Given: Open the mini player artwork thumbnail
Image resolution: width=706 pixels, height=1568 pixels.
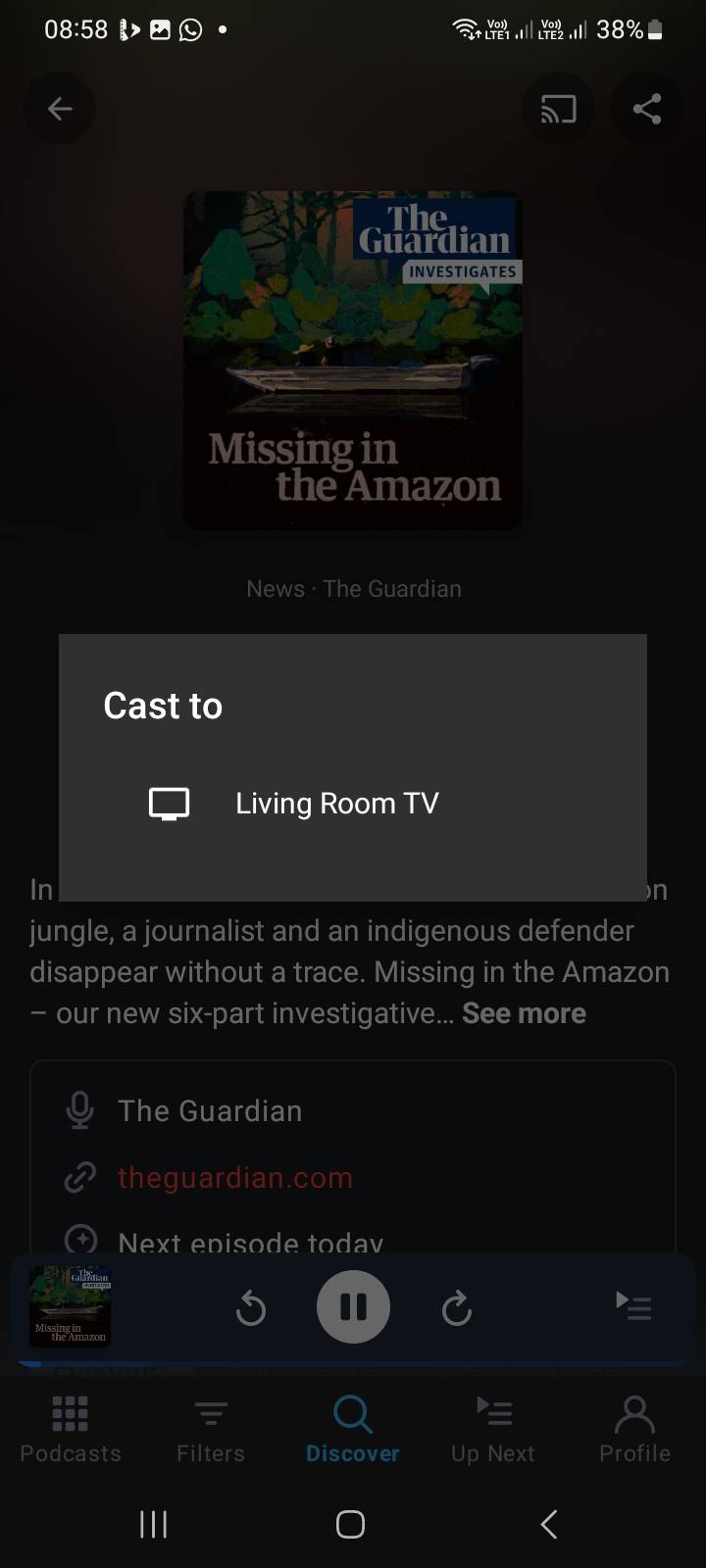Looking at the screenshot, I should [x=71, y=1305].
